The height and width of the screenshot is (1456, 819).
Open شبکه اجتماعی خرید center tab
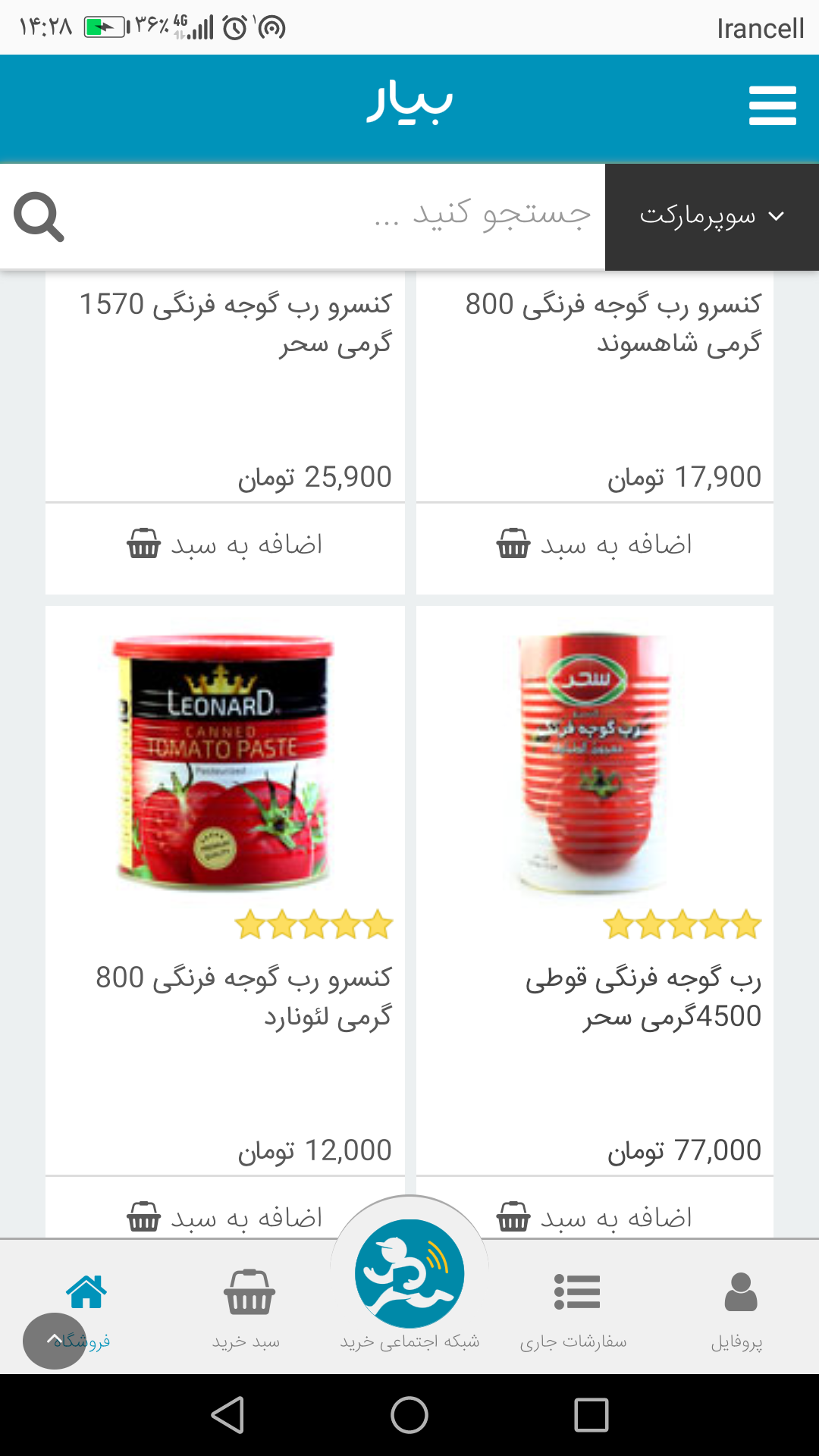point(409,1282)
